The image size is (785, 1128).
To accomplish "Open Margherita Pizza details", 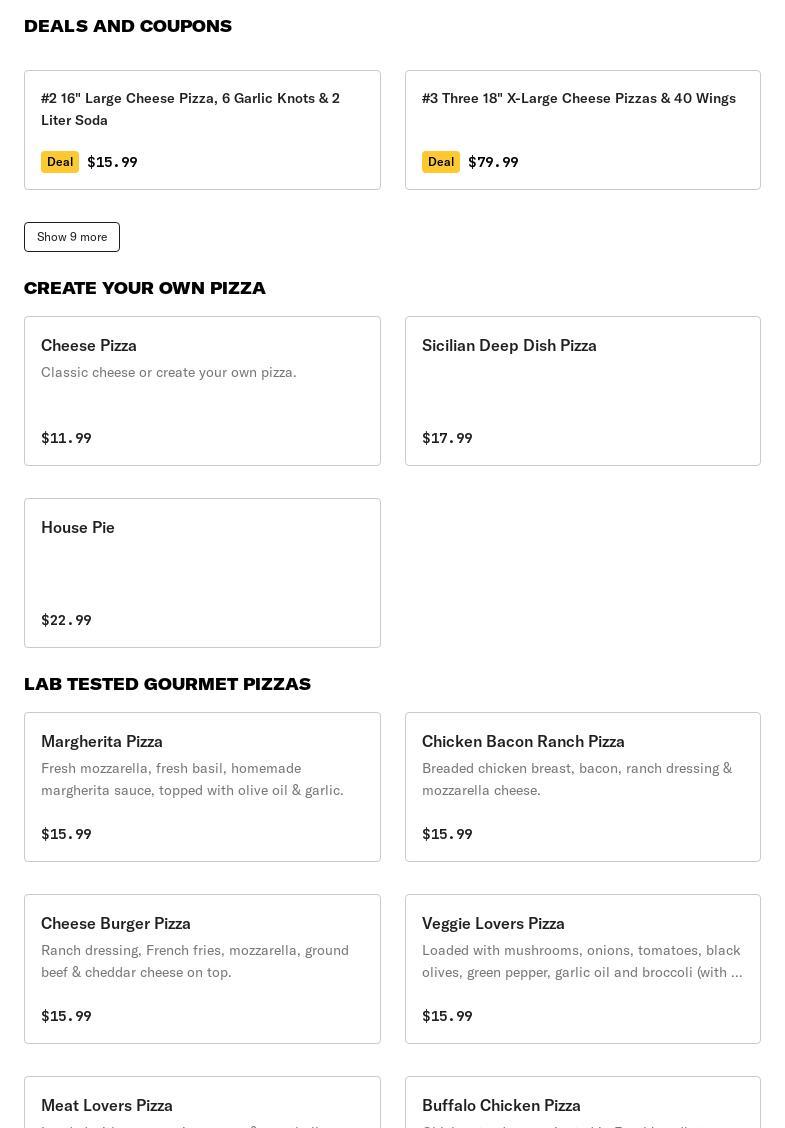I will coord(202,787).
